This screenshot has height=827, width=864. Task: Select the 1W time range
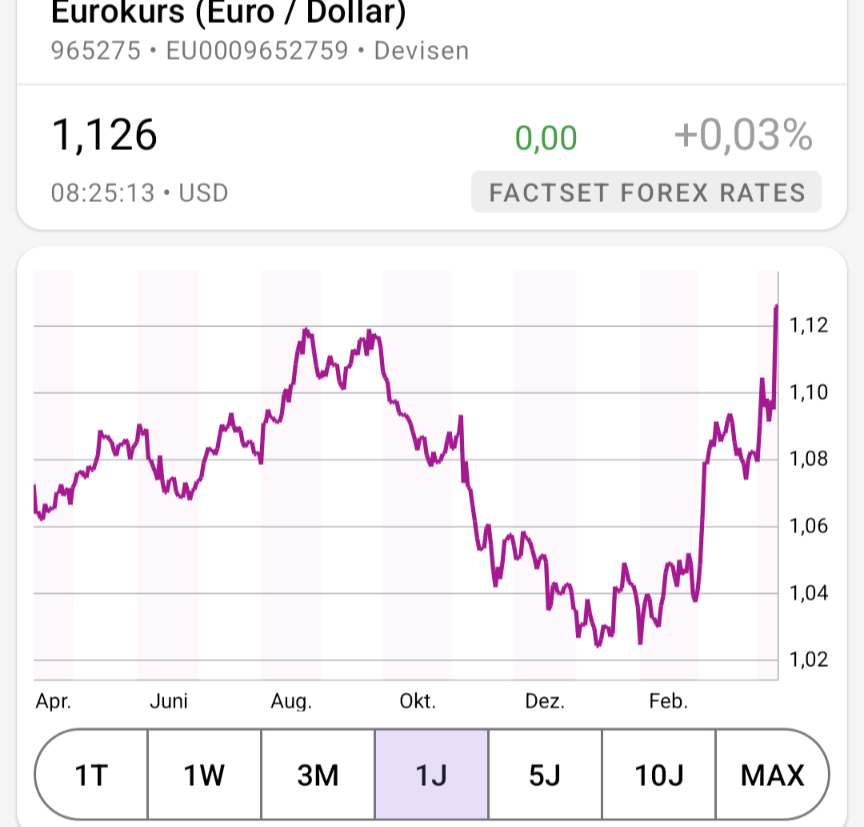point(205,775)
